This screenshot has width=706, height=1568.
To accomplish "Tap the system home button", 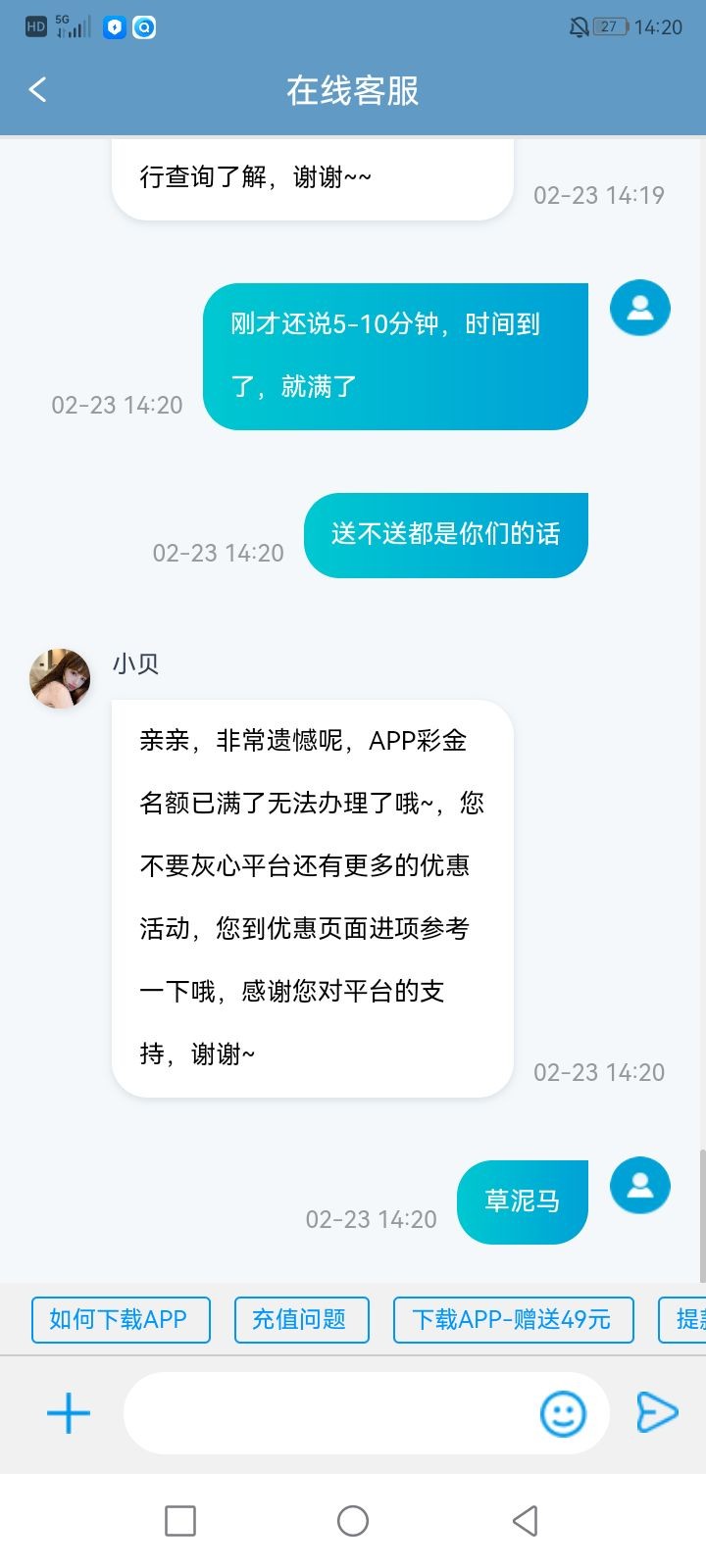I will (353, 1521).
